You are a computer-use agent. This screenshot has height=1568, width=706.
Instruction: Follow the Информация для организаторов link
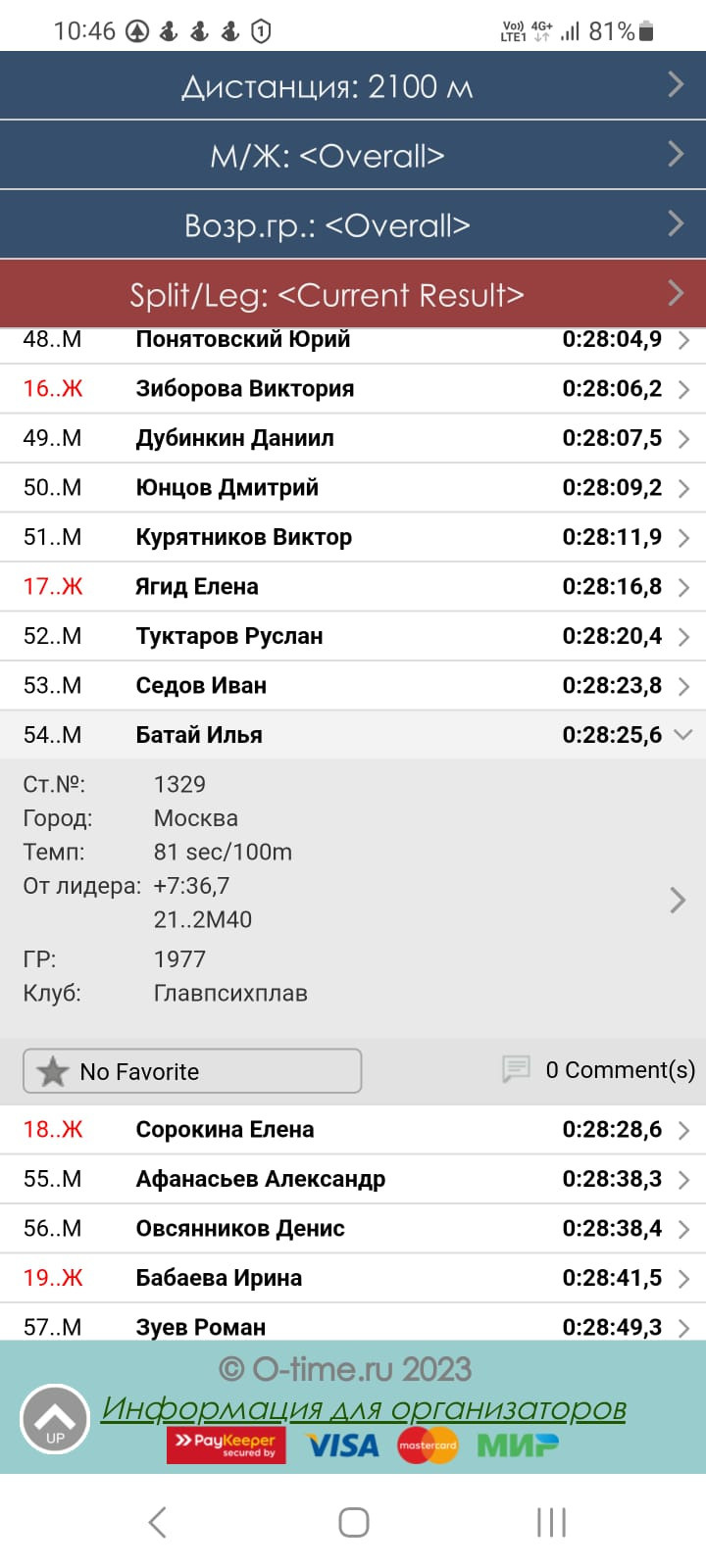point(364,1409)
